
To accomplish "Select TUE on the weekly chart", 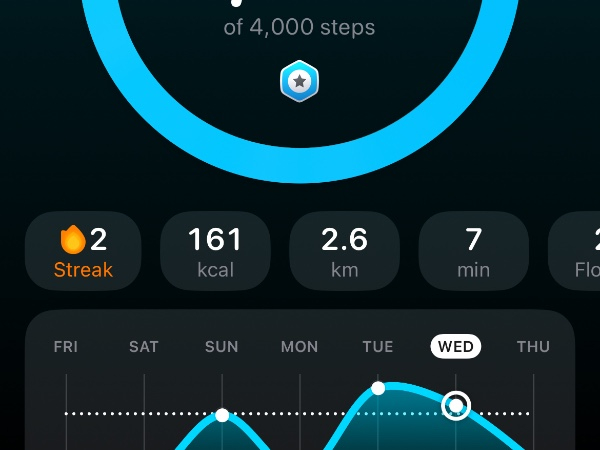I will click(378, 347).
